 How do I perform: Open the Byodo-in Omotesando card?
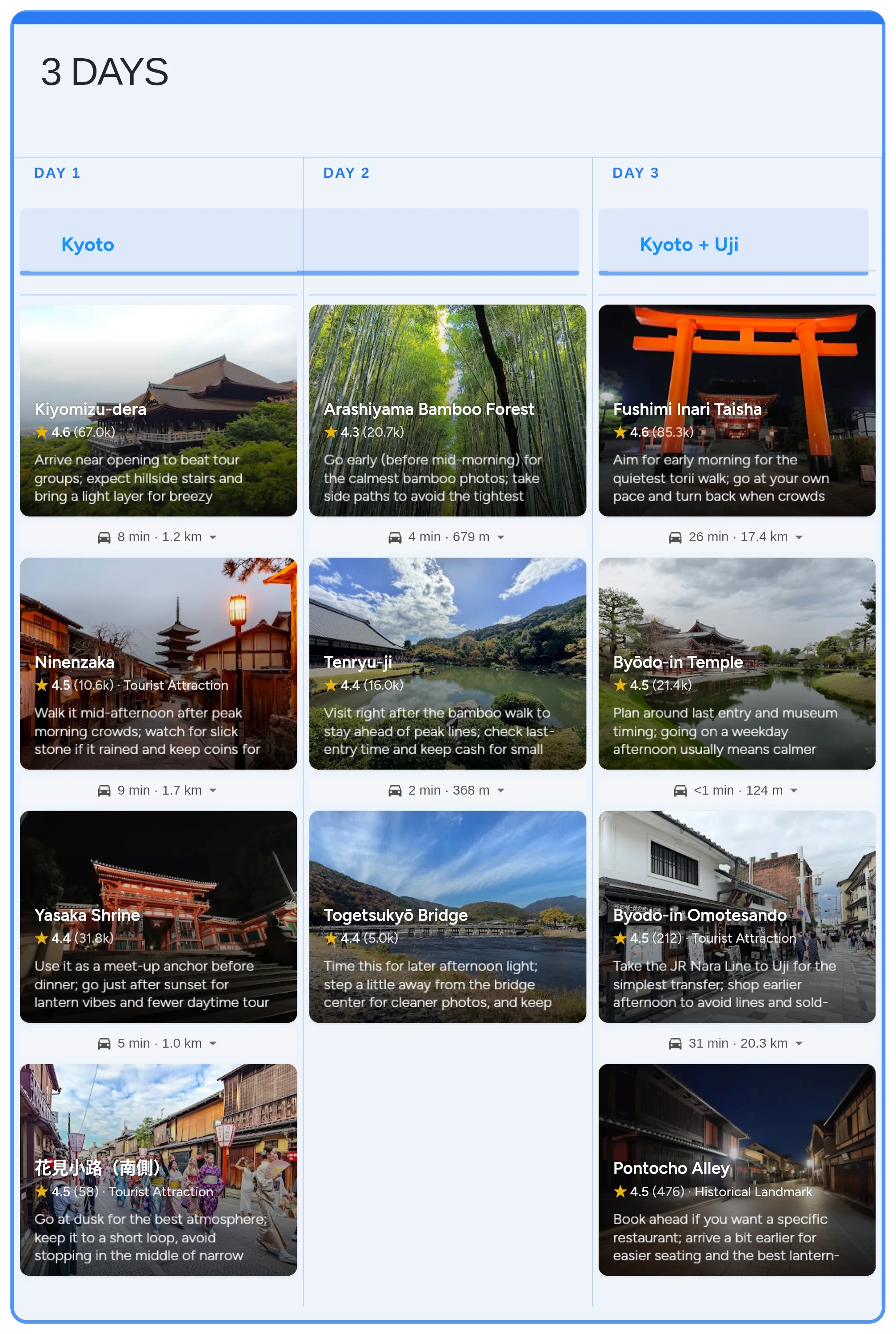[x=736, y=916]
